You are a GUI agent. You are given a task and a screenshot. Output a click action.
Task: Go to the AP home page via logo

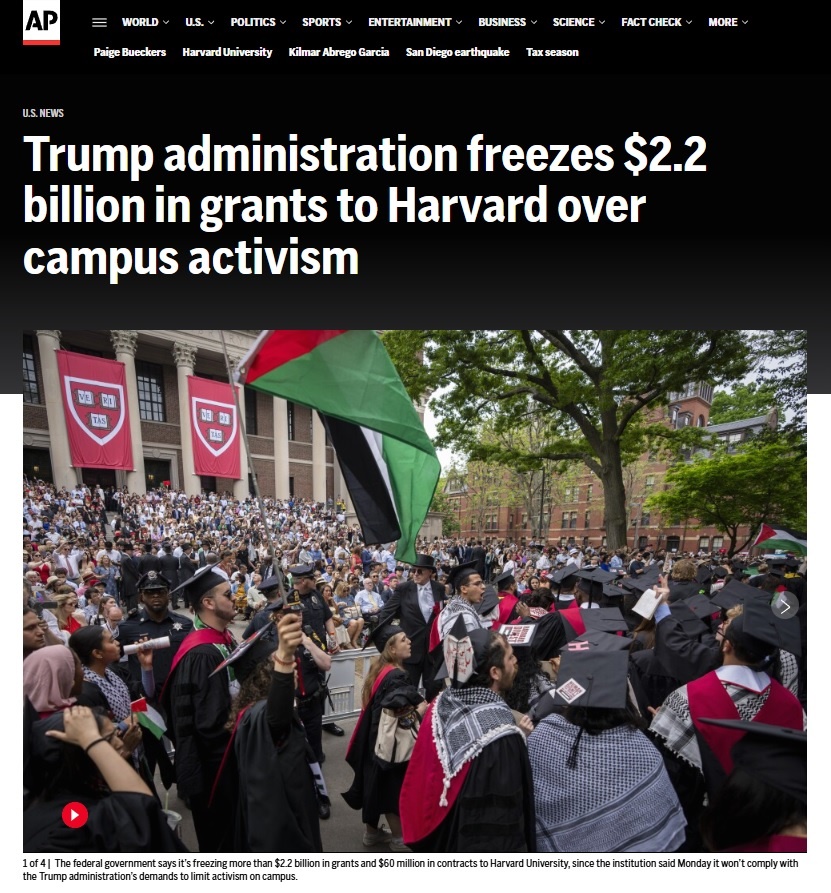pyautogui.click(x=41, y=22)
